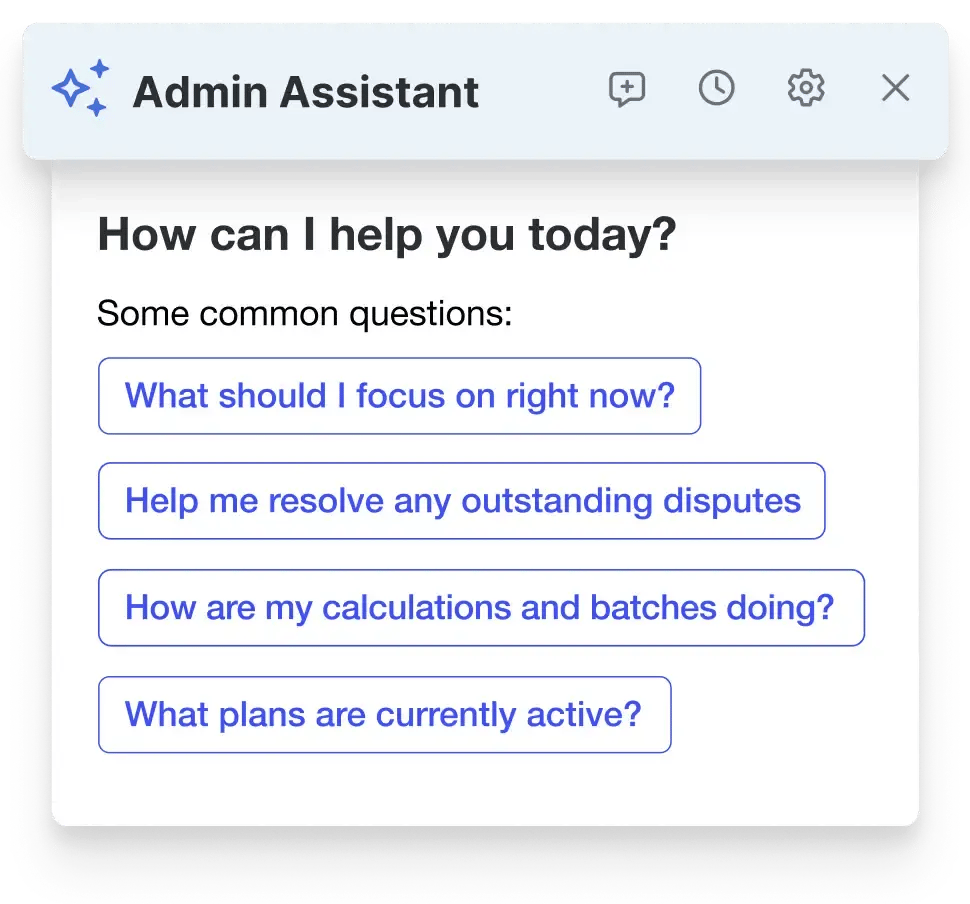Close the Admin Assistant panel
Viewport: 970px width, 904px height.
point(895,89)
